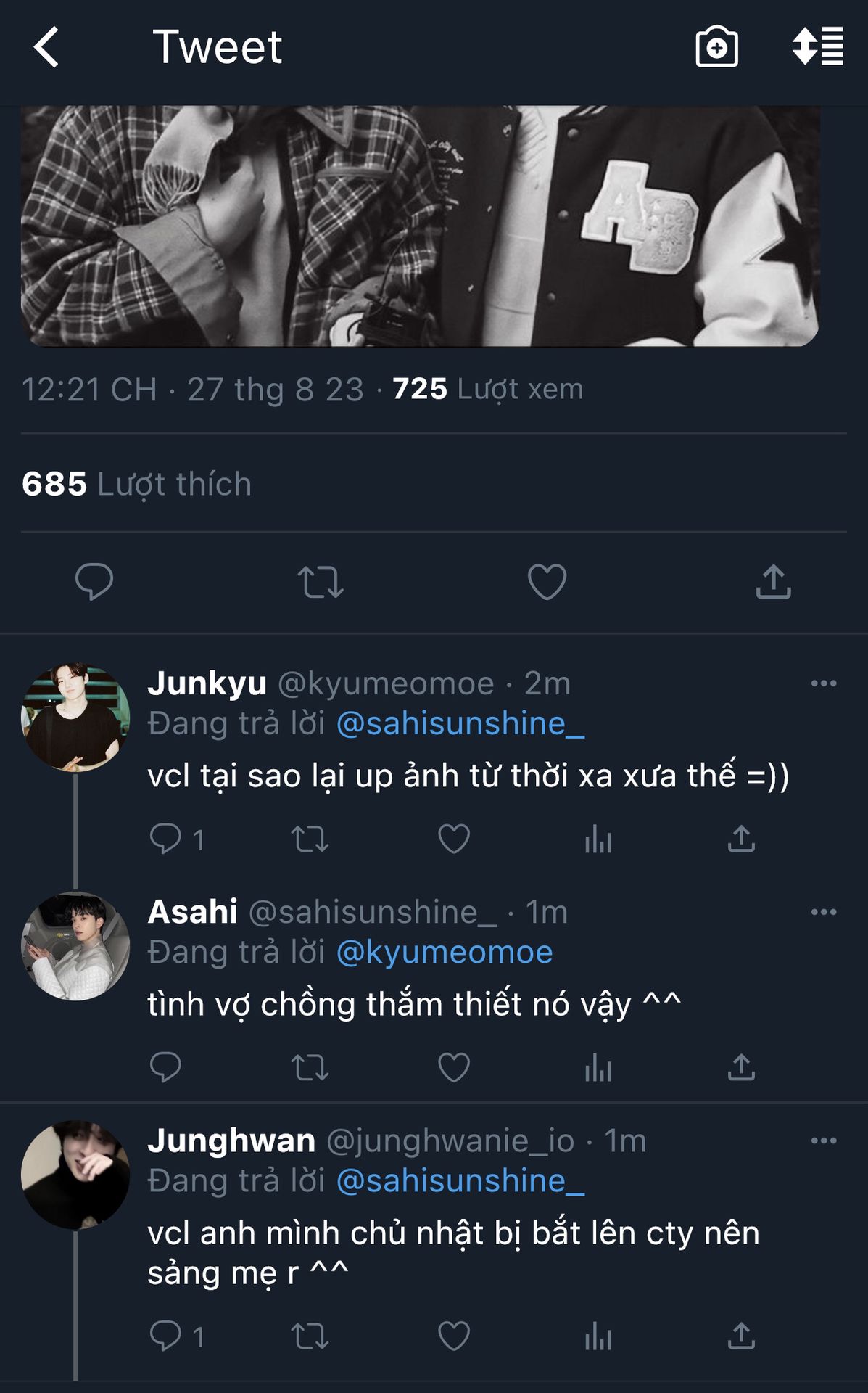Open Junghwan's profile picture

point(75,1175)
